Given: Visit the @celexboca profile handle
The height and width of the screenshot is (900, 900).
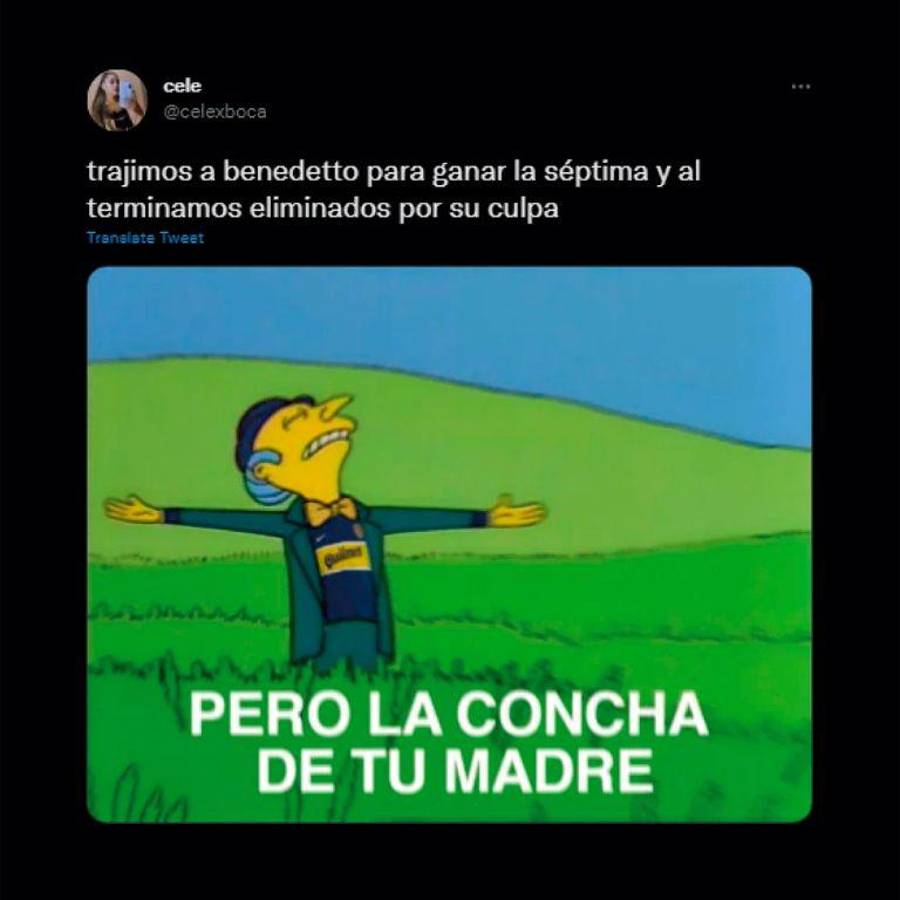Looking at the screenshot, I should (x=214, y=112).
